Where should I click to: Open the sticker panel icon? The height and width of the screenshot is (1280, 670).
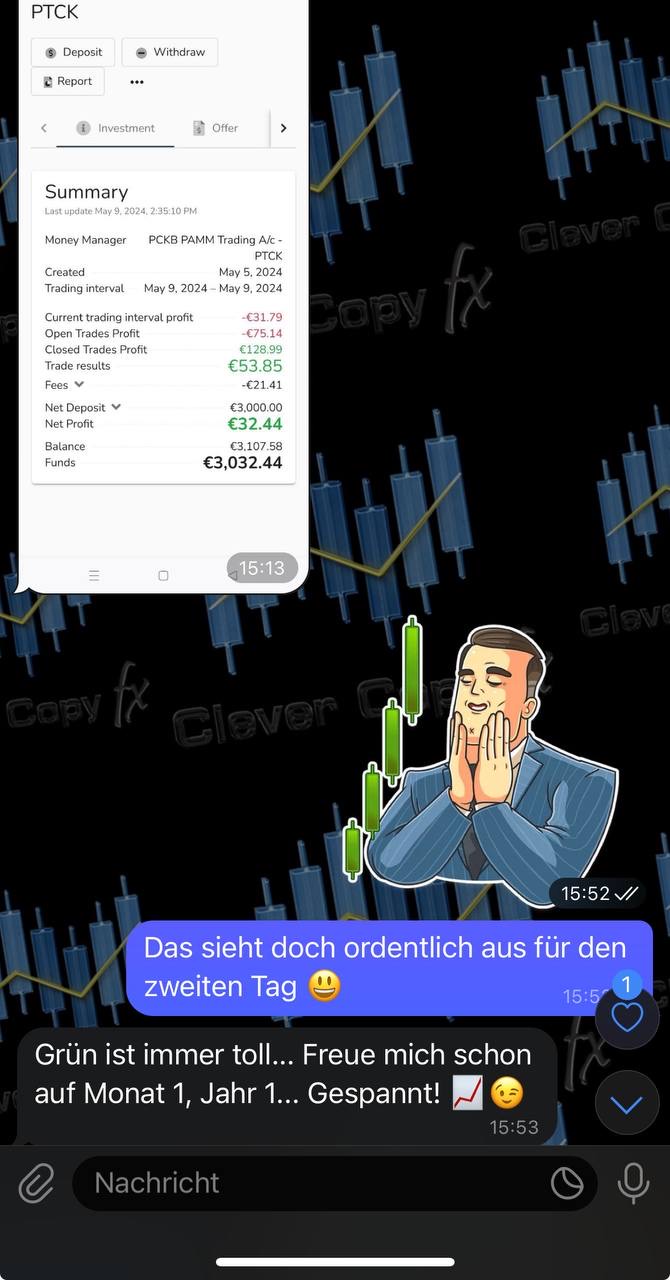point(567,1184)
